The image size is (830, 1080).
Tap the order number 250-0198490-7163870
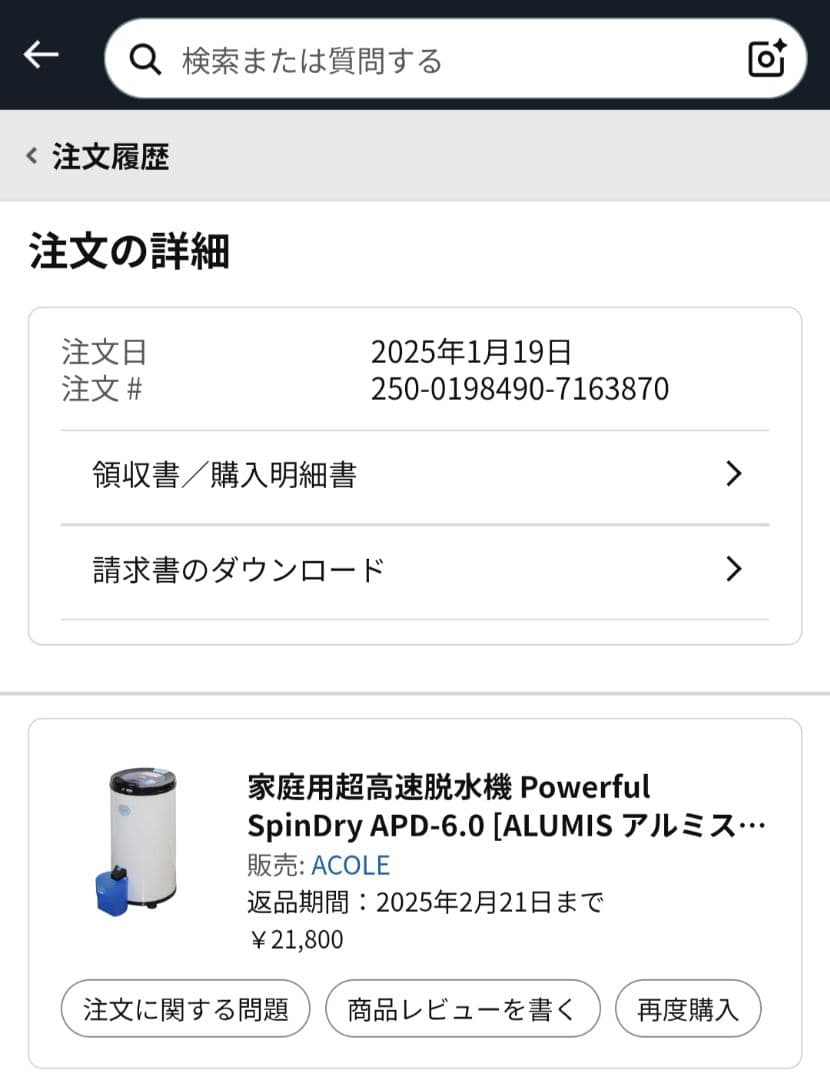coord(523,390)
